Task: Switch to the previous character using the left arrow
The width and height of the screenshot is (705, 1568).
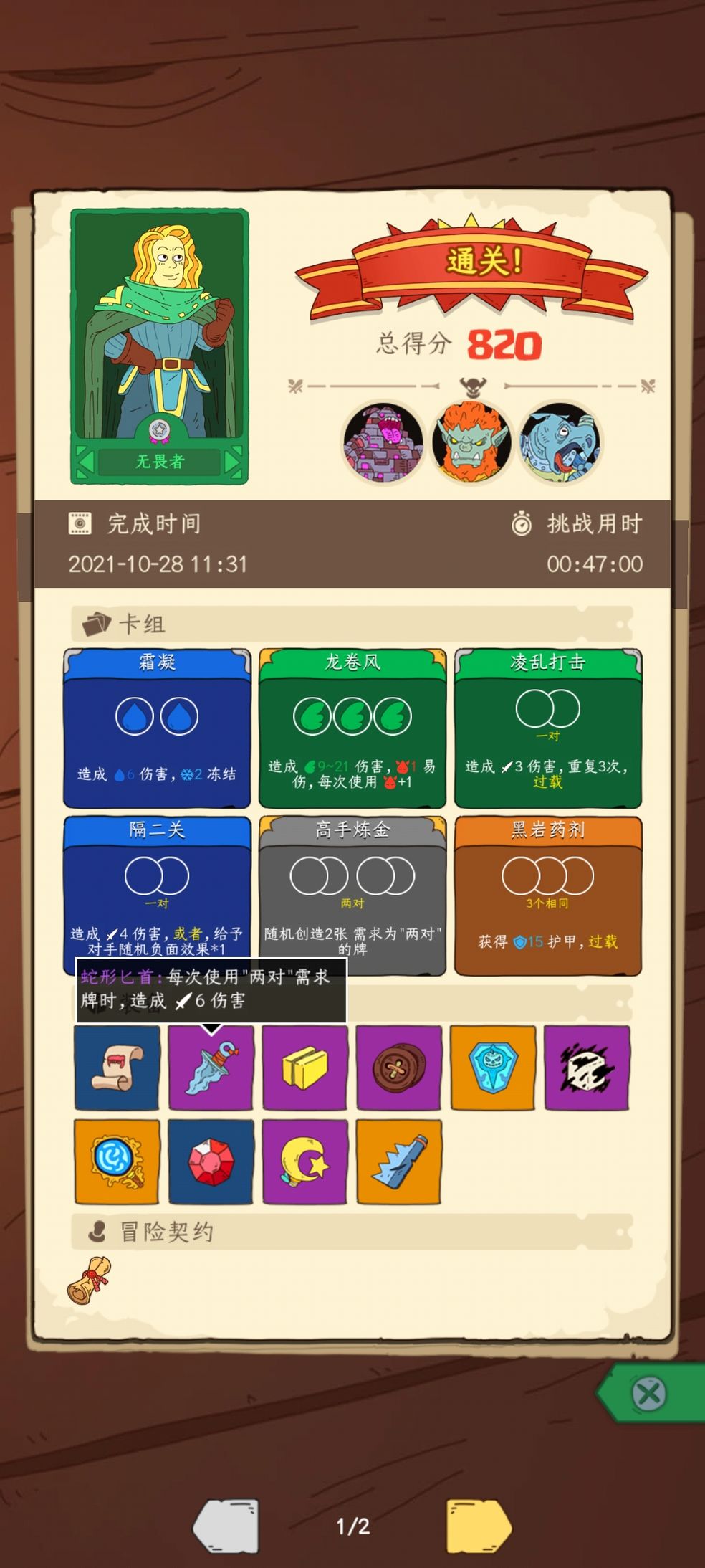Action: click(x=85, y=462)
